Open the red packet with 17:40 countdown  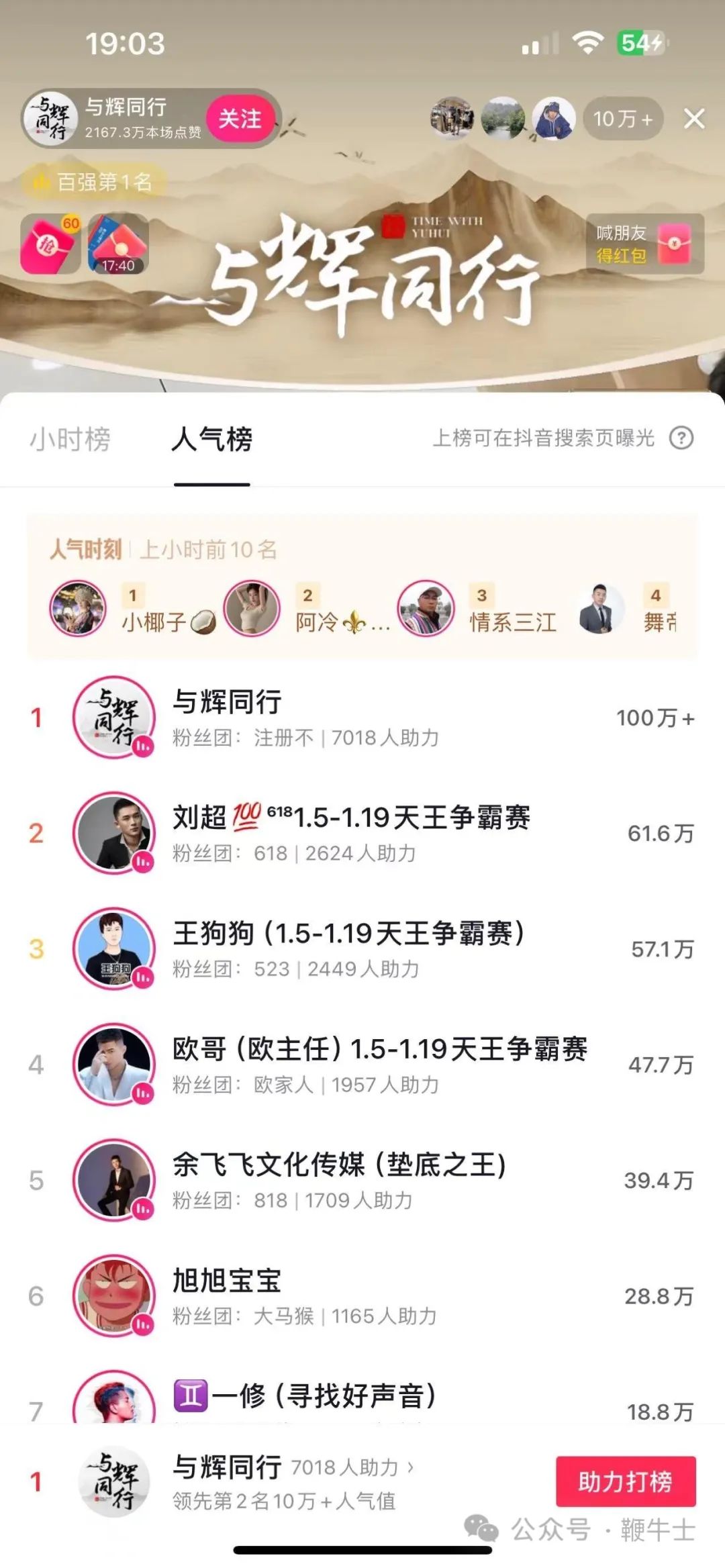[x=118, y=244]
